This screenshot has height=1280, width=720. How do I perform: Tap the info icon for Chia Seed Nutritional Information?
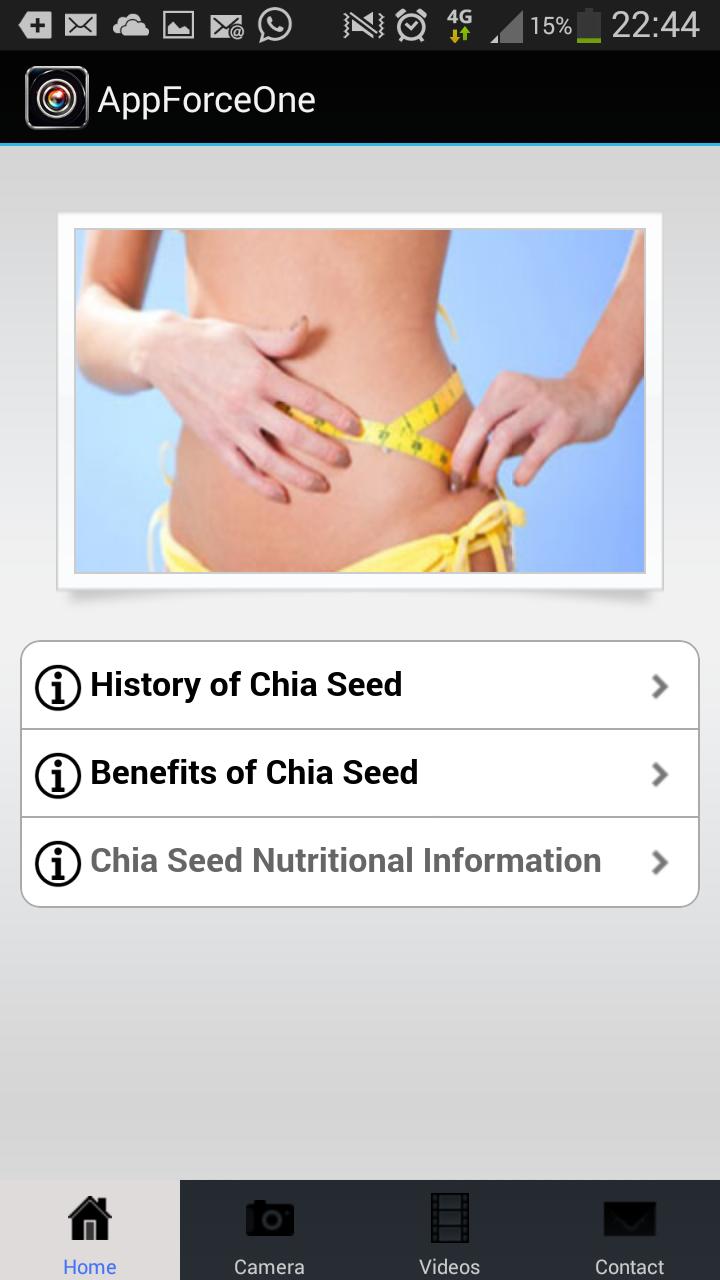click(57, 862)
